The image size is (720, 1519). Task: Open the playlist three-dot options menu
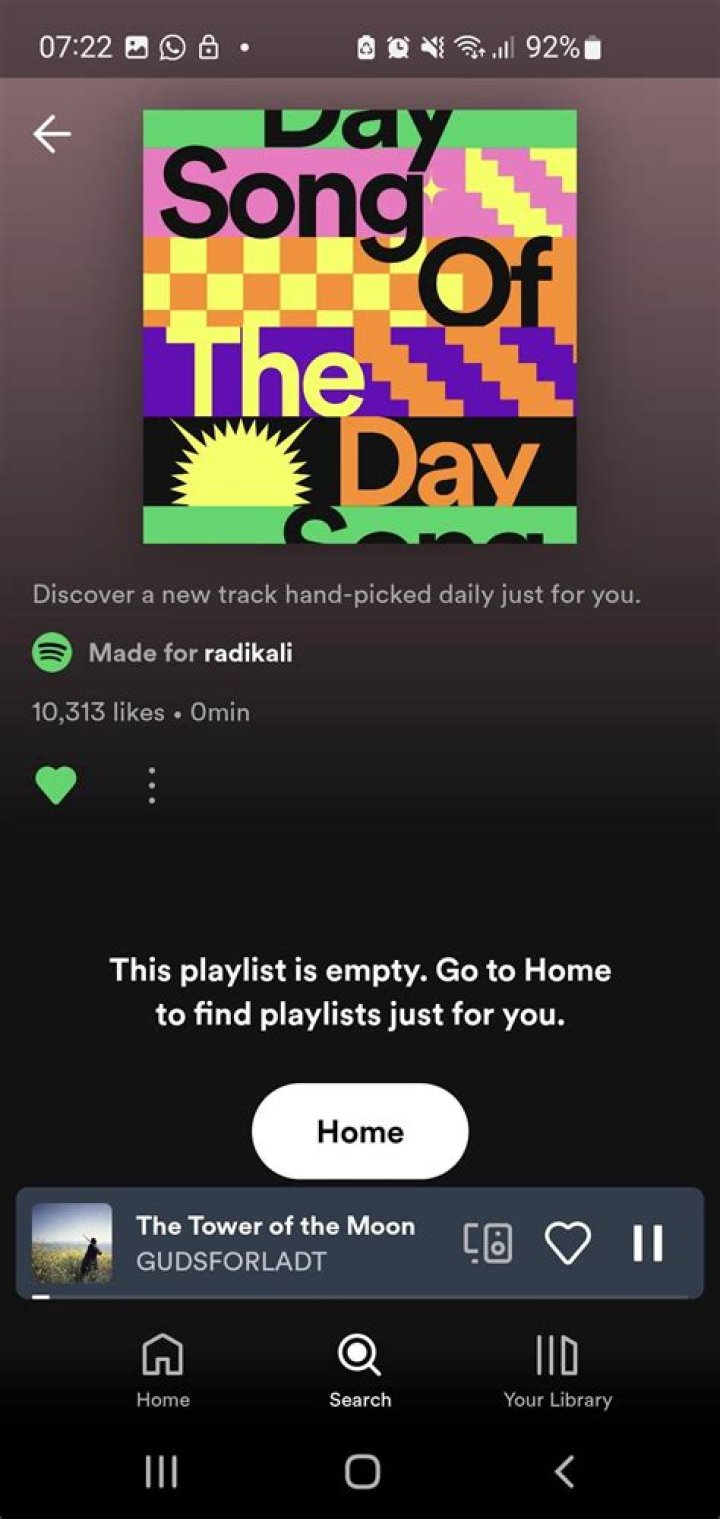coord(151,786)
